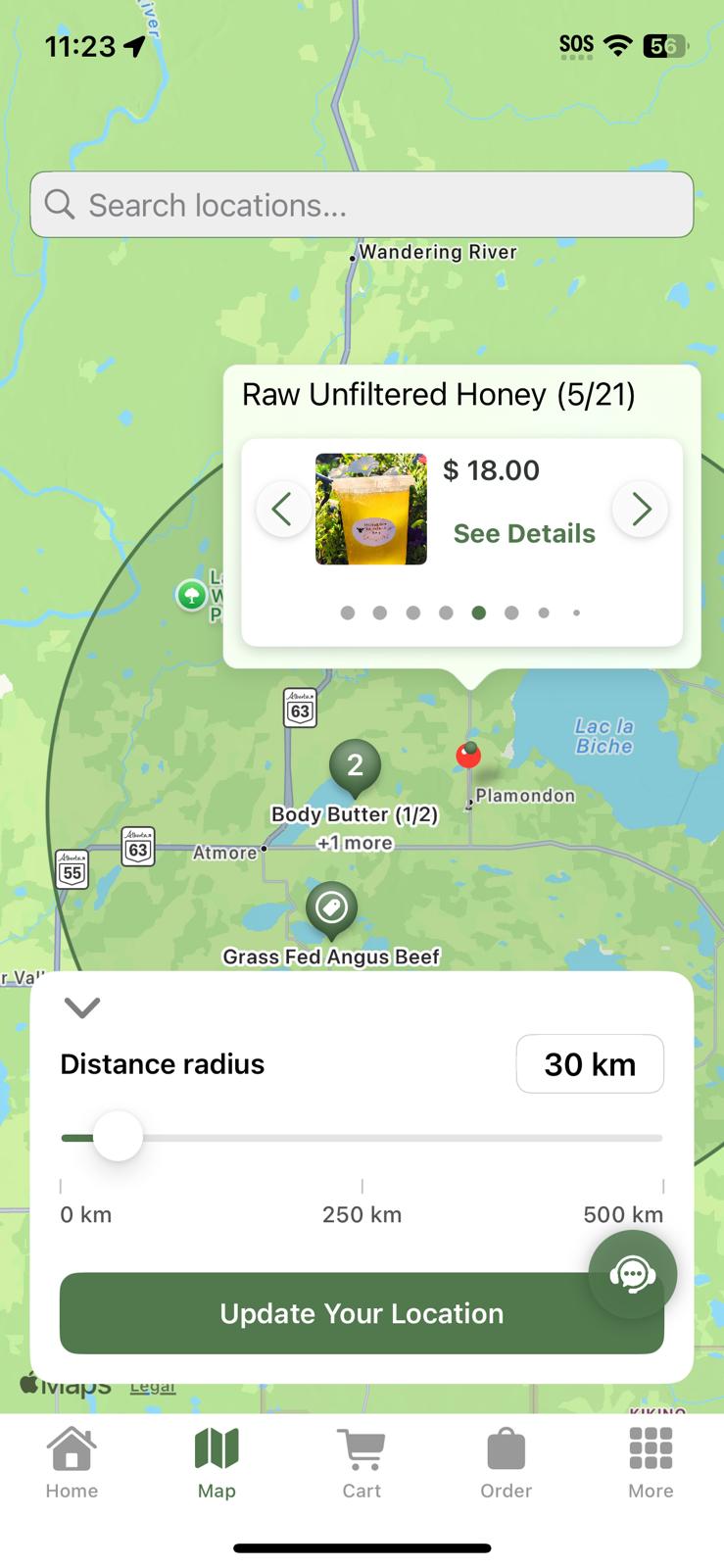724x1568 pixels.
Task: Tap the red pin near Plamondon
Action: point(468,755)
